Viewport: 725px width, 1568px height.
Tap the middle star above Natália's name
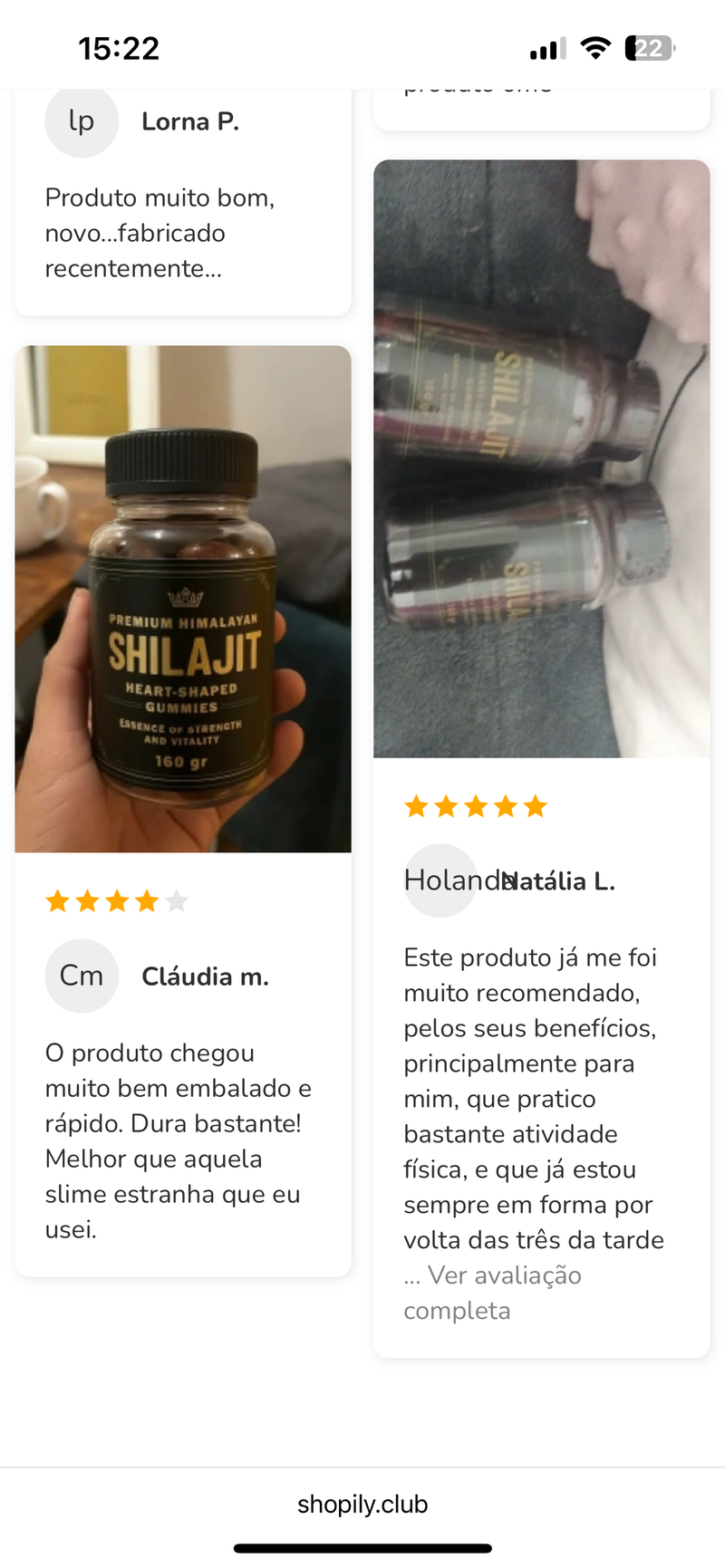476,804
